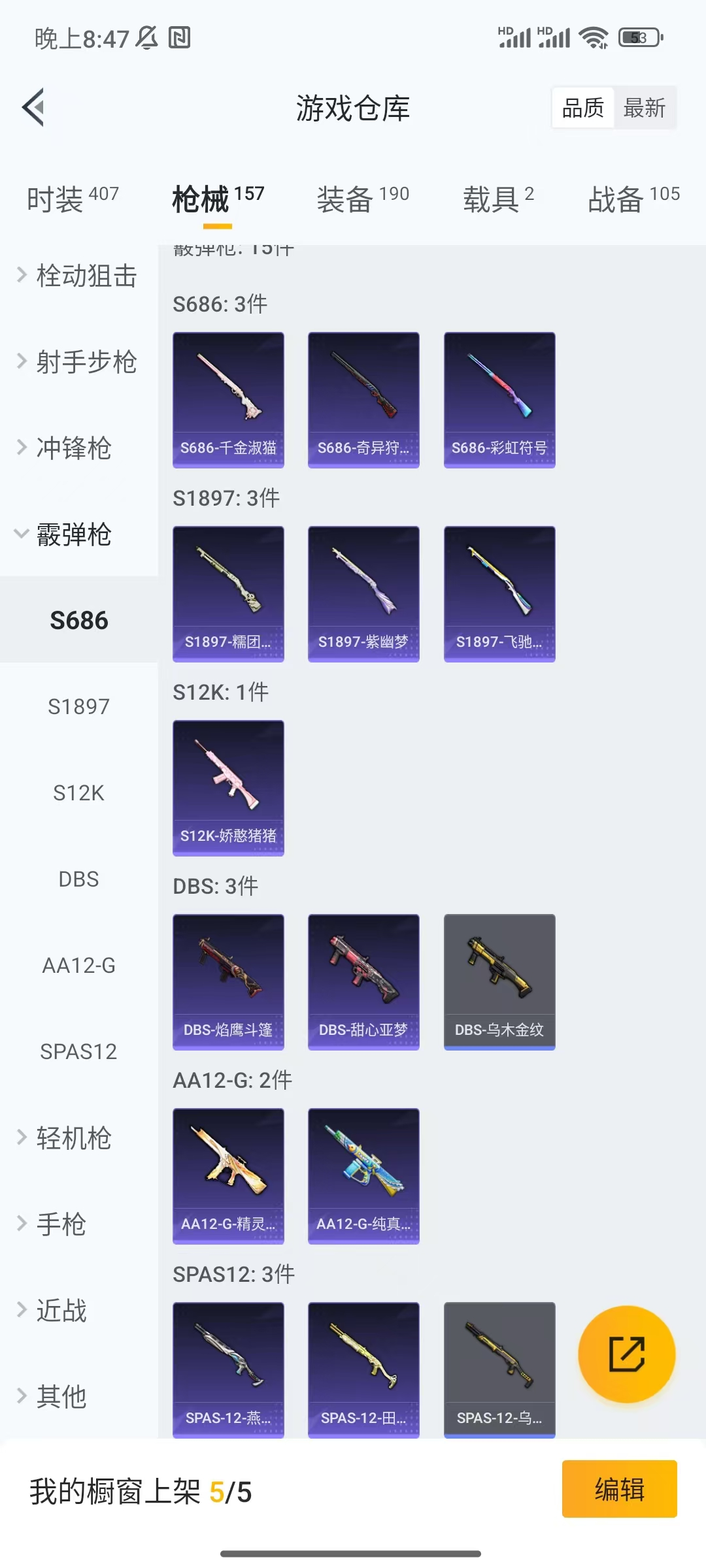The image size is (706, 1568).
Task: Expand the 冲锋枪 category
Action: point(72,448)
